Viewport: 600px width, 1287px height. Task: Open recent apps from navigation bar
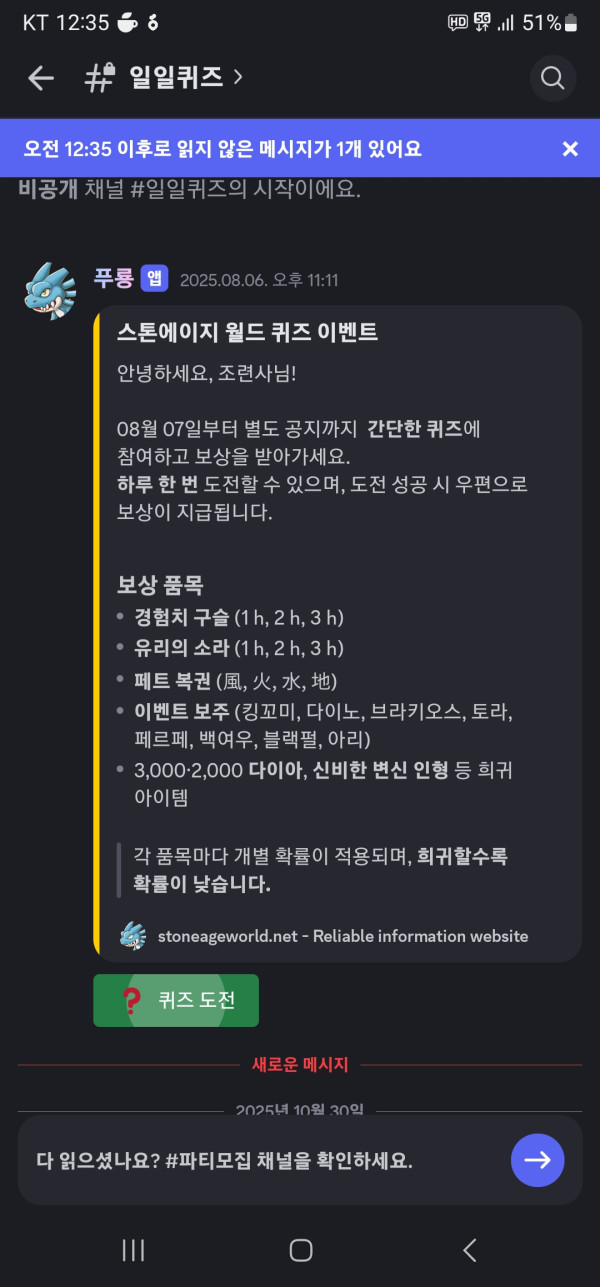coord(133,1249)
